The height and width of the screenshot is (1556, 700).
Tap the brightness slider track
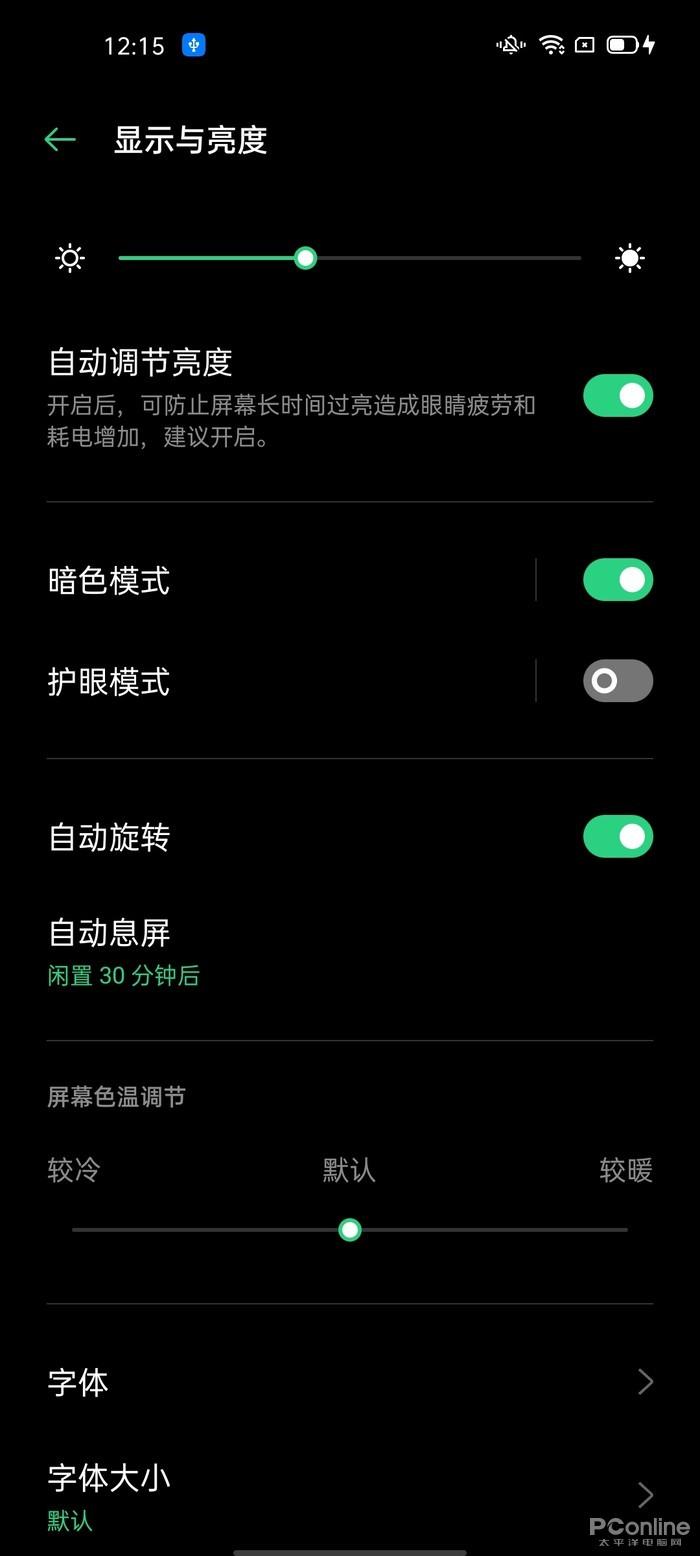point(349,258)
